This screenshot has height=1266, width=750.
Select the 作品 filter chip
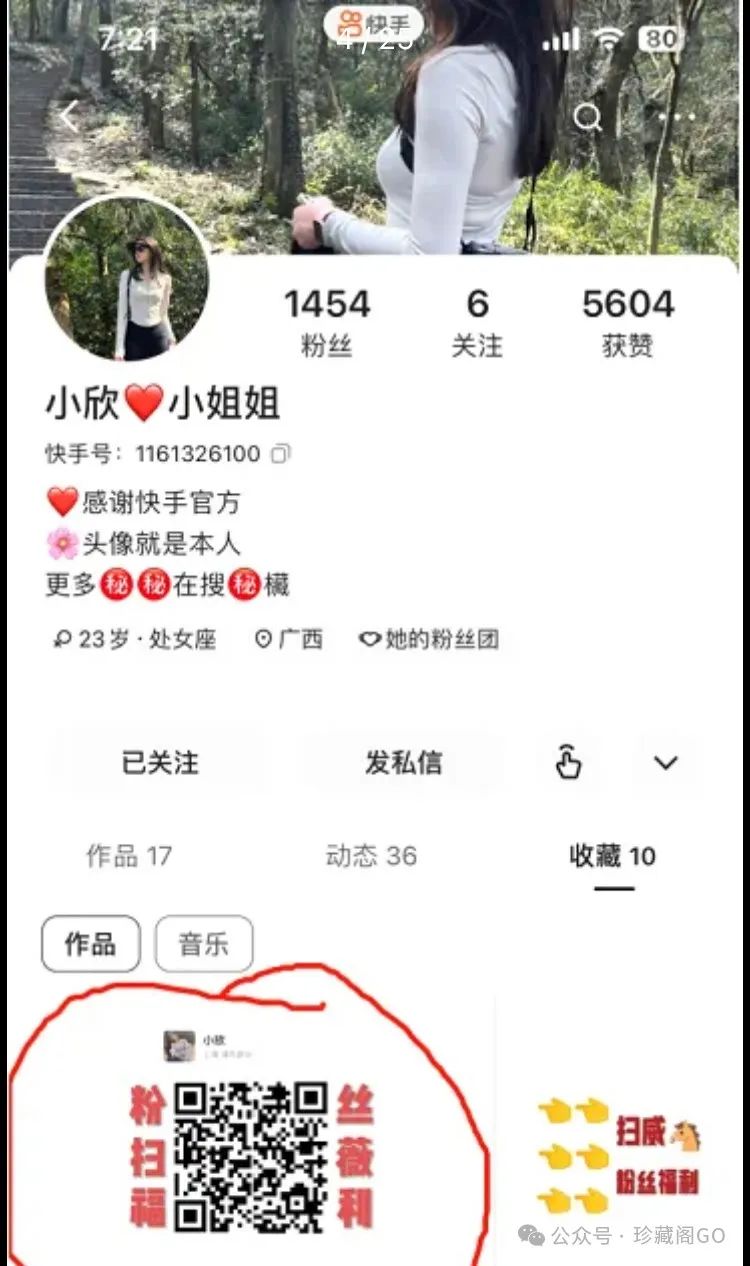tap(90, 943)
